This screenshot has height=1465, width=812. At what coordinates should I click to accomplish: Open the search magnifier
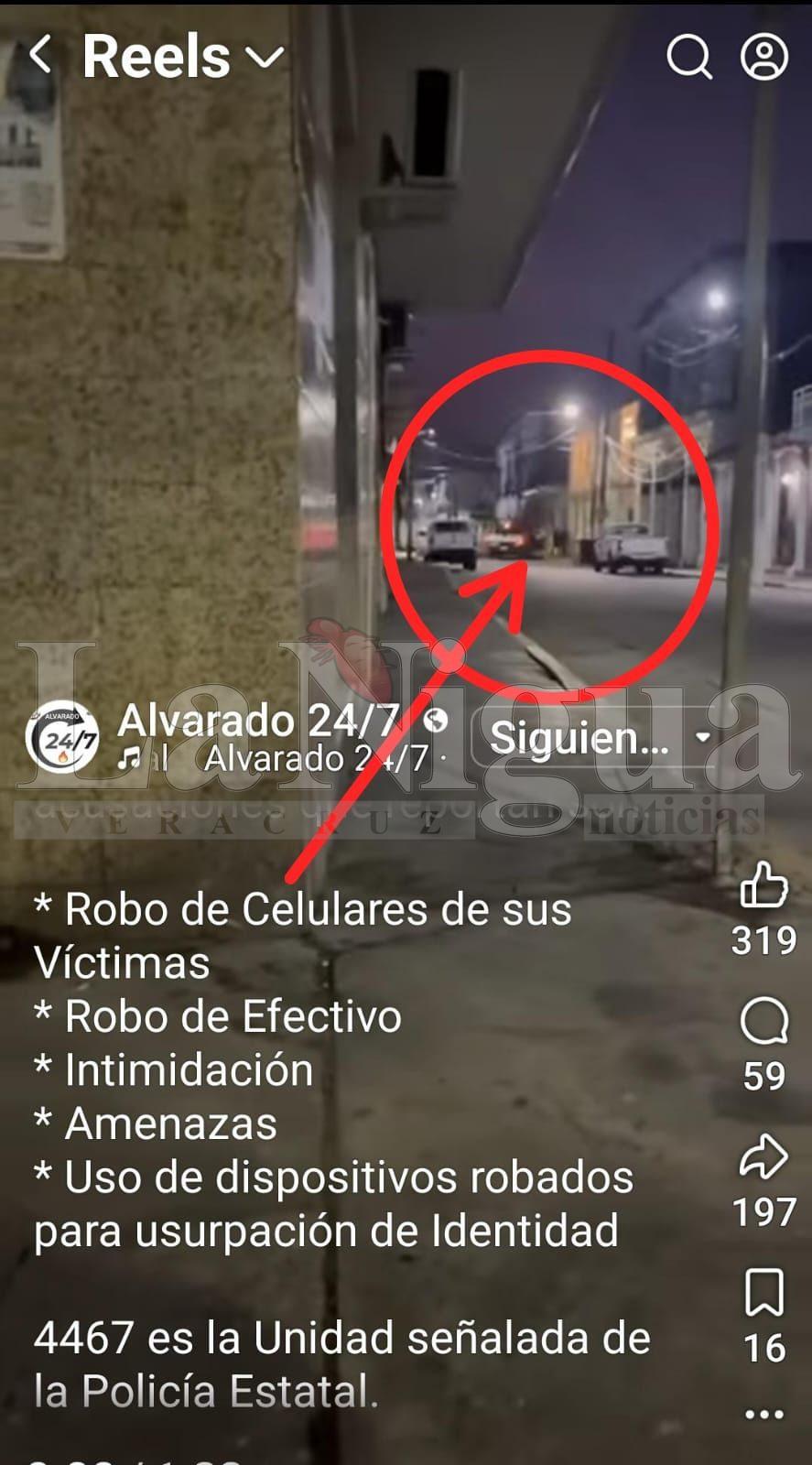(x=688, y=58)
